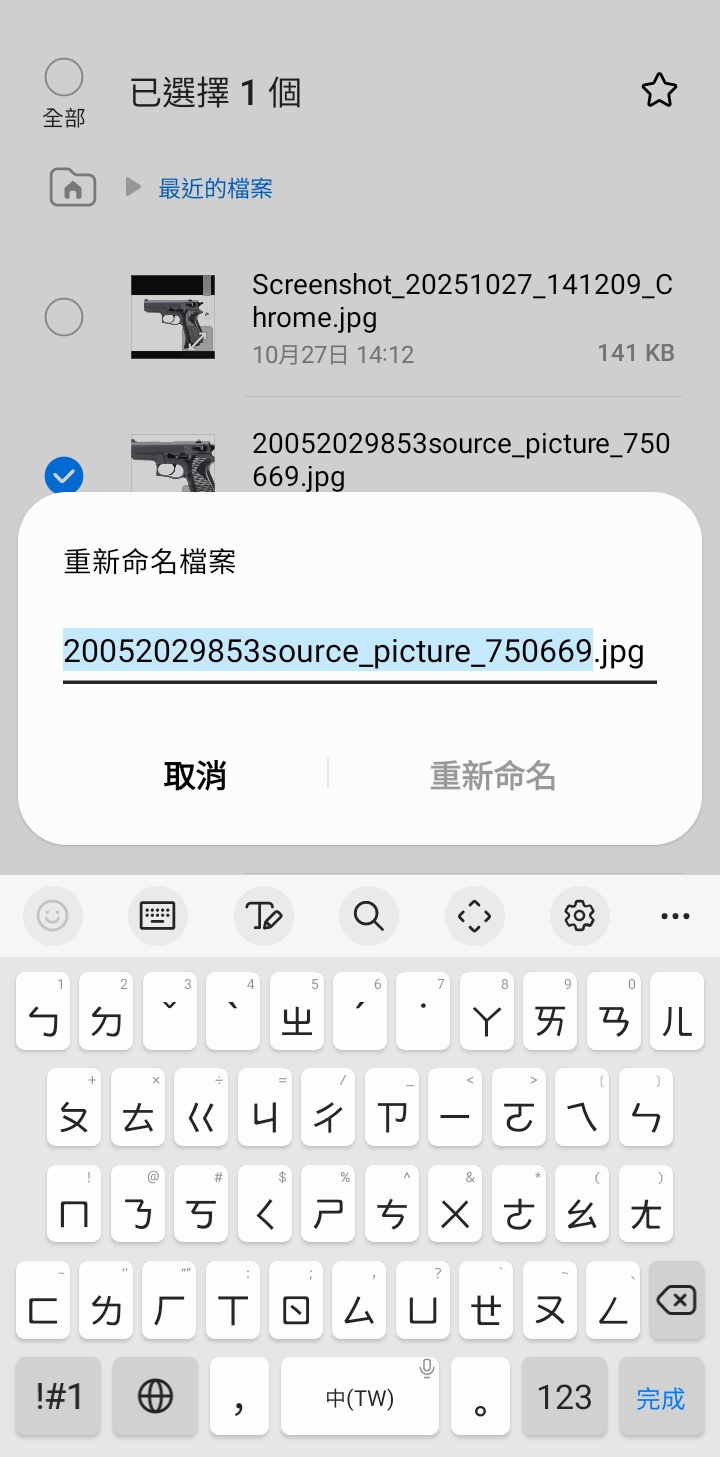Viewport: 720px width, 1457px height.
Task: Tap 完成 on the keyboard
Action: [x=661, y=1397]
